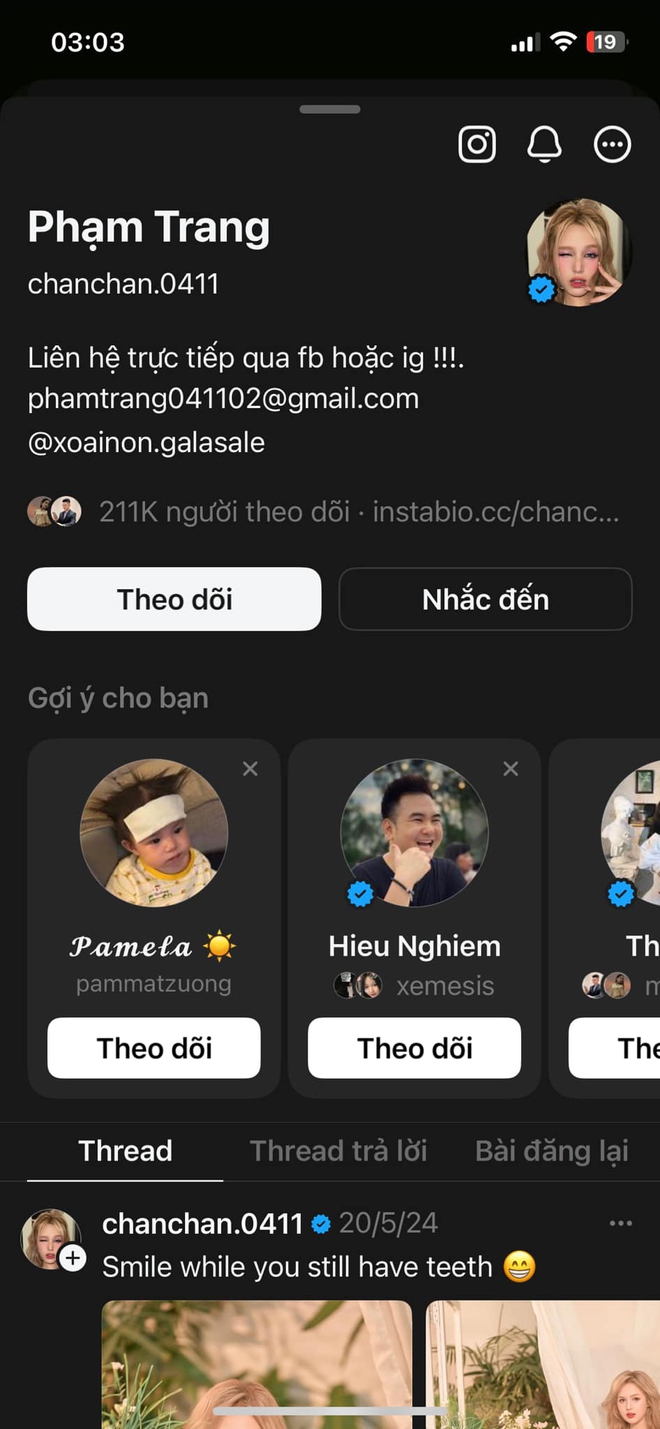The height and width of the screenshot is (1429, 660).
Task: Open the 211K người theo dõi followers list
Action: click(224, 513)
